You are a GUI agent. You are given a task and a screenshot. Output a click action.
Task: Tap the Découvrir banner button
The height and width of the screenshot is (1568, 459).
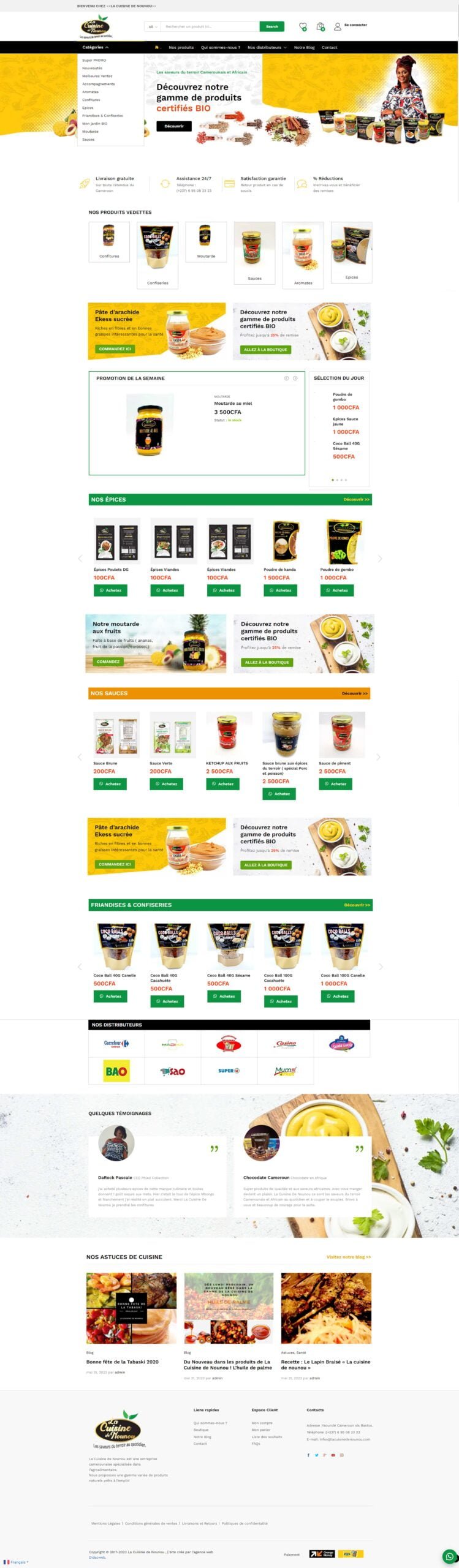point(174,126)
